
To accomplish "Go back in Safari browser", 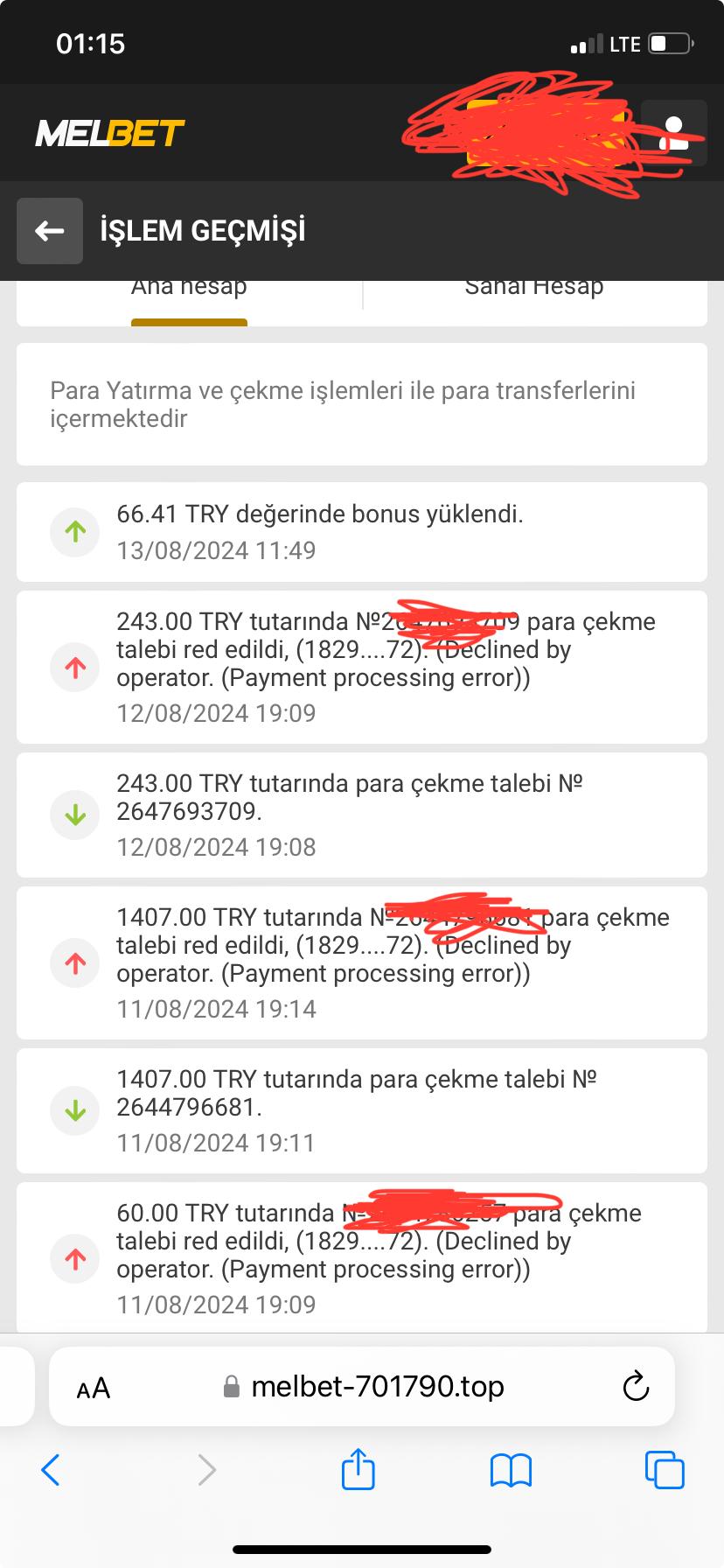I will (51, 1470).
